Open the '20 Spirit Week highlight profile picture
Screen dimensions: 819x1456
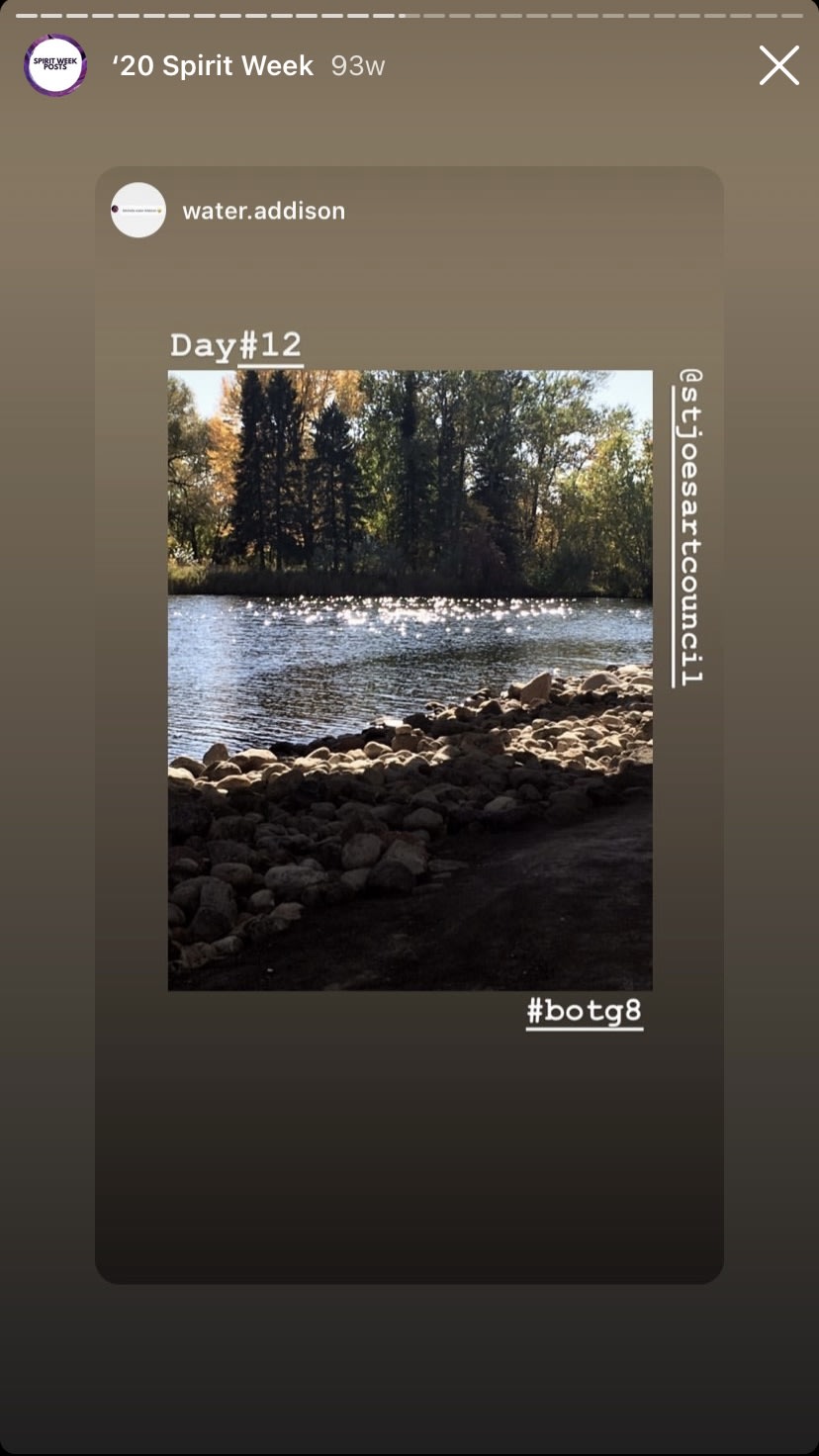(55, 65)
